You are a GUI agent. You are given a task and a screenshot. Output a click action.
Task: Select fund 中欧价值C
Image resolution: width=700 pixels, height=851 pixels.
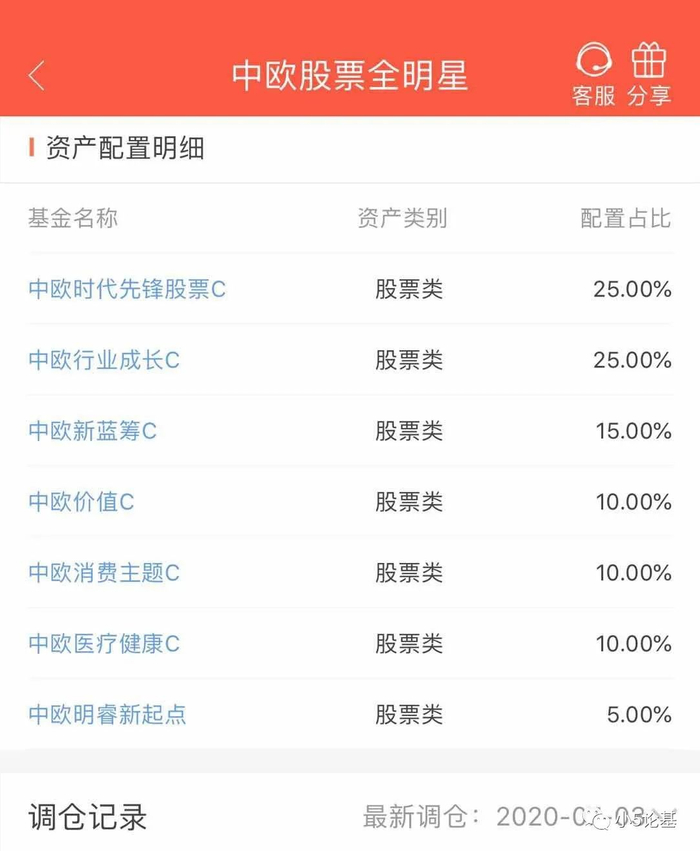coord(81,502)
